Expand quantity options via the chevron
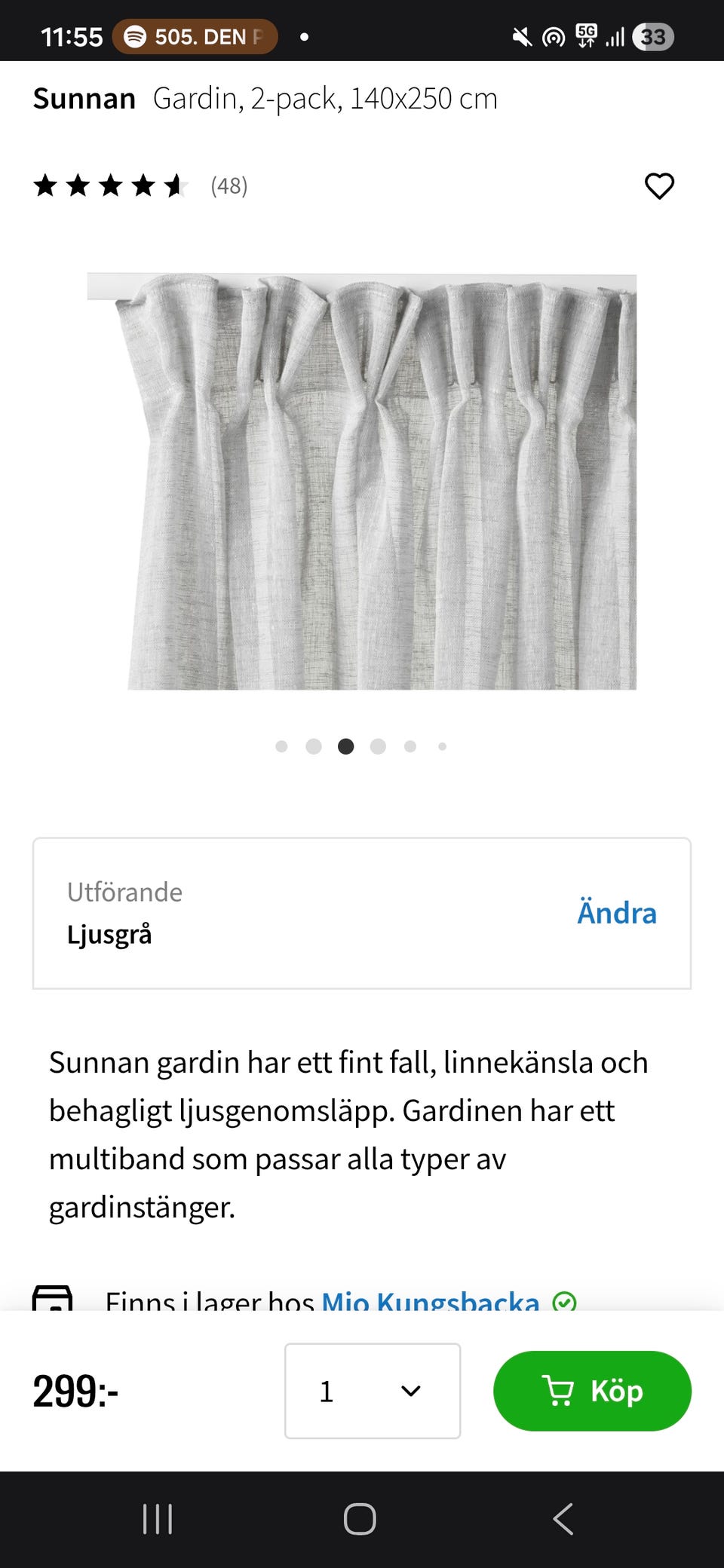 (x=410, y=1391)
